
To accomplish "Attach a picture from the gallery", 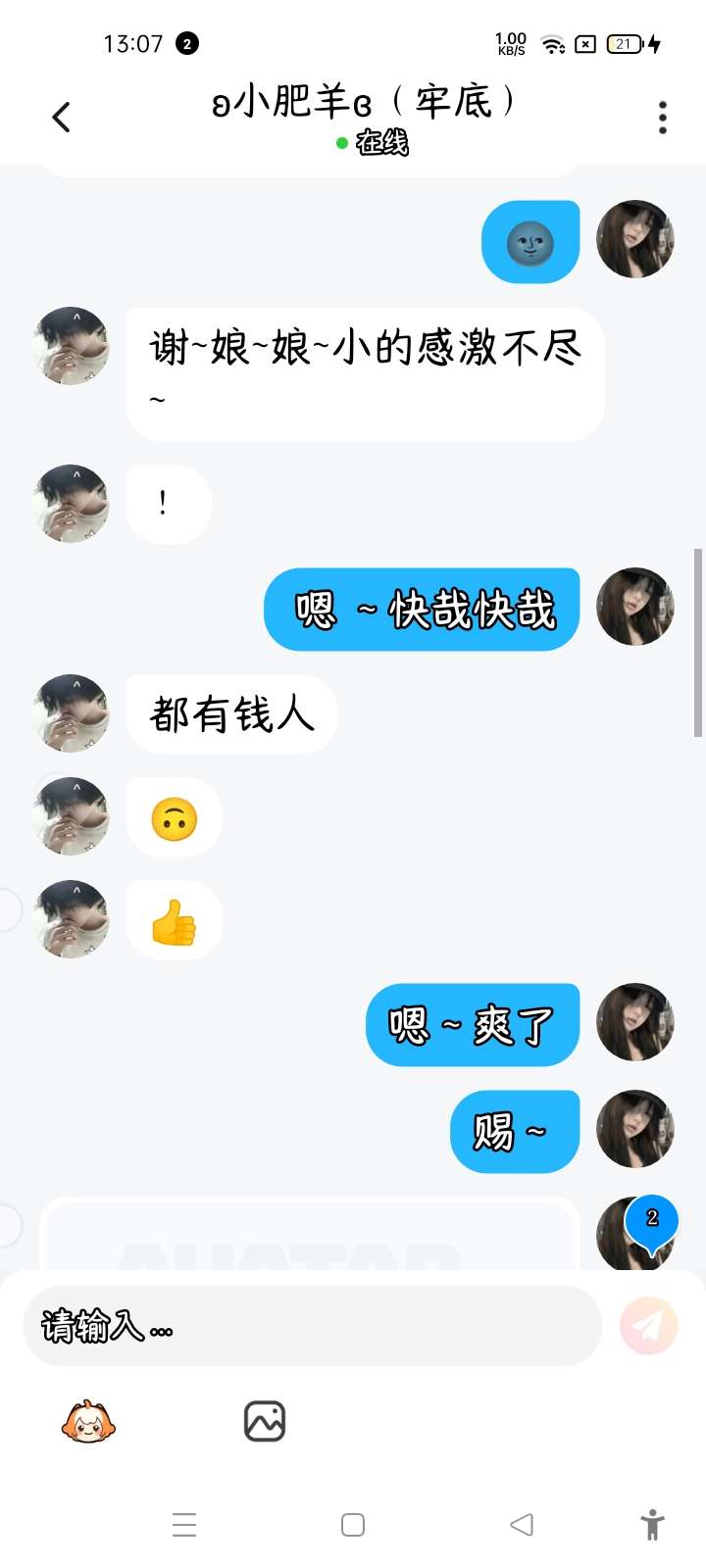I will [x=264, y=1421].
